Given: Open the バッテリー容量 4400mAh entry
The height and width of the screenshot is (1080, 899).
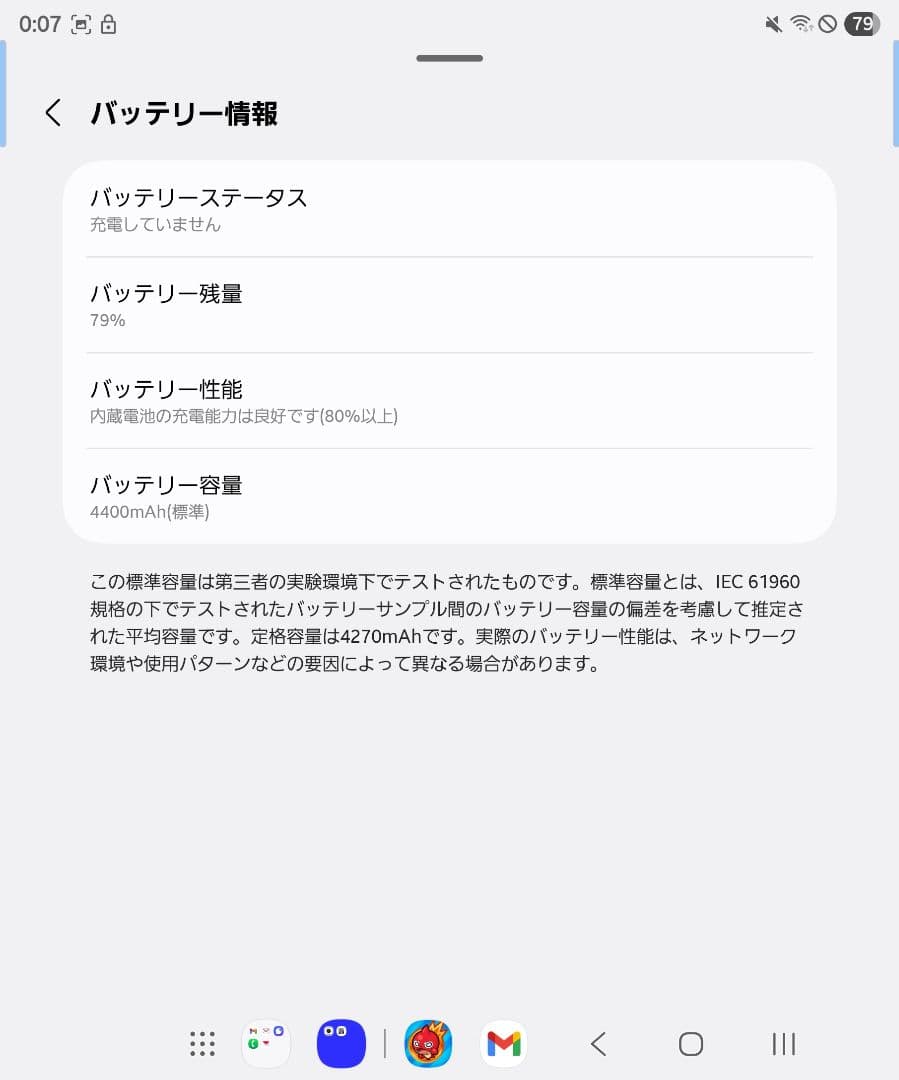Looking at the screenshot, I should coord(449,497).
